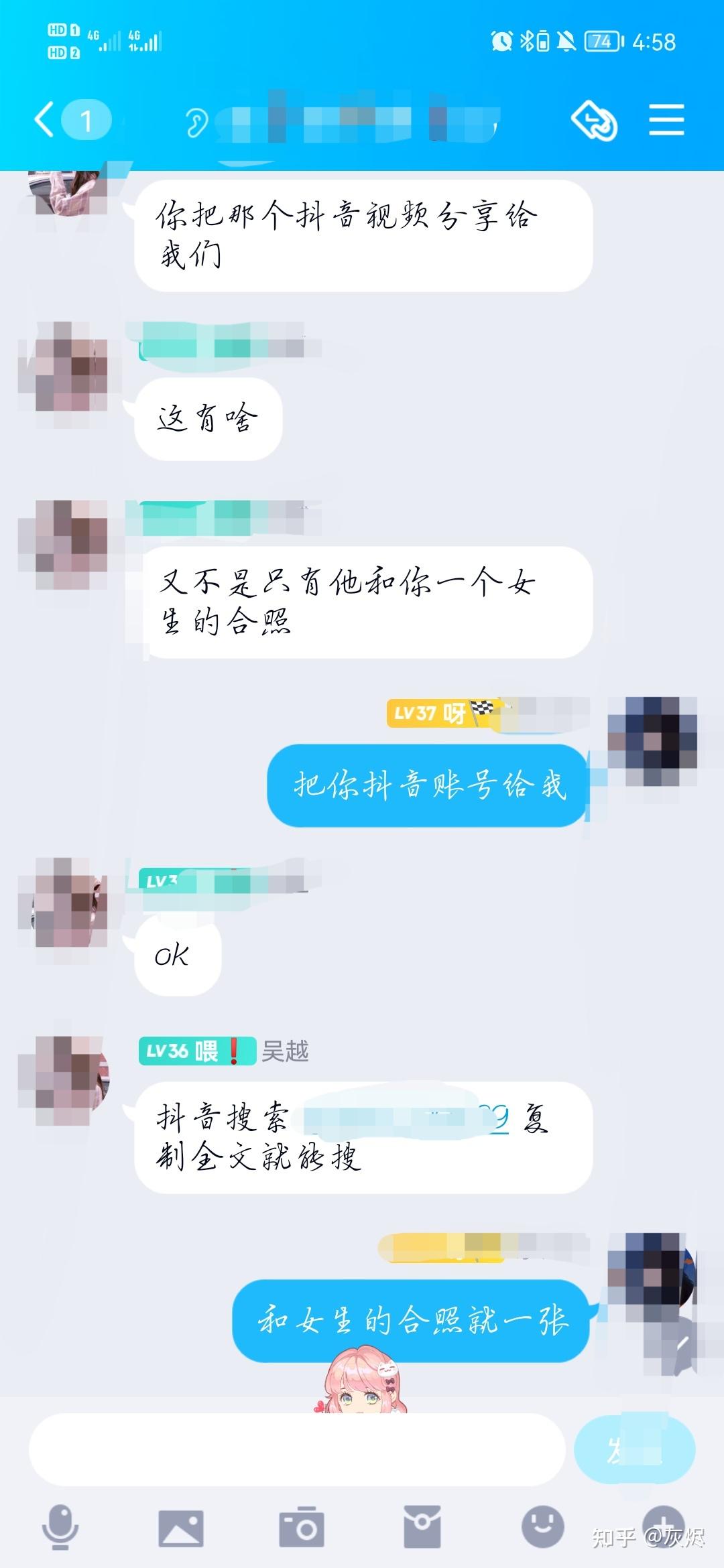Image resolution: width=724 pixels, height=1568 pixels.
Task: Open the red packet option
Action: click(x=422, y=1527)
